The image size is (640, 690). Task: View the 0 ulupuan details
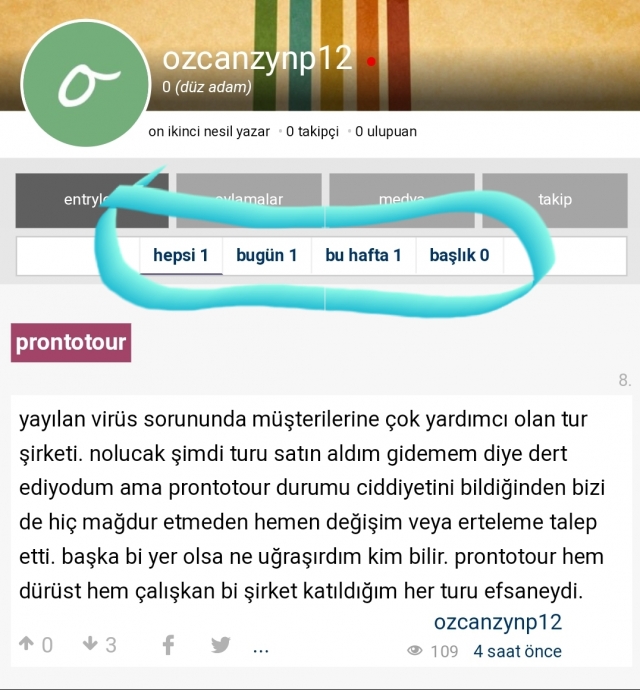[x=386, y=131]
